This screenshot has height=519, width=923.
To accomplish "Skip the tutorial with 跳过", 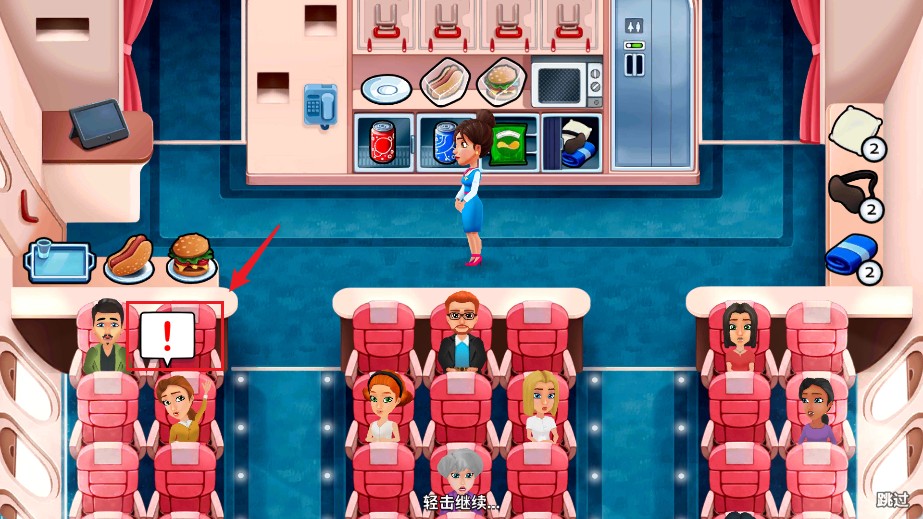I will click(892, 498).
